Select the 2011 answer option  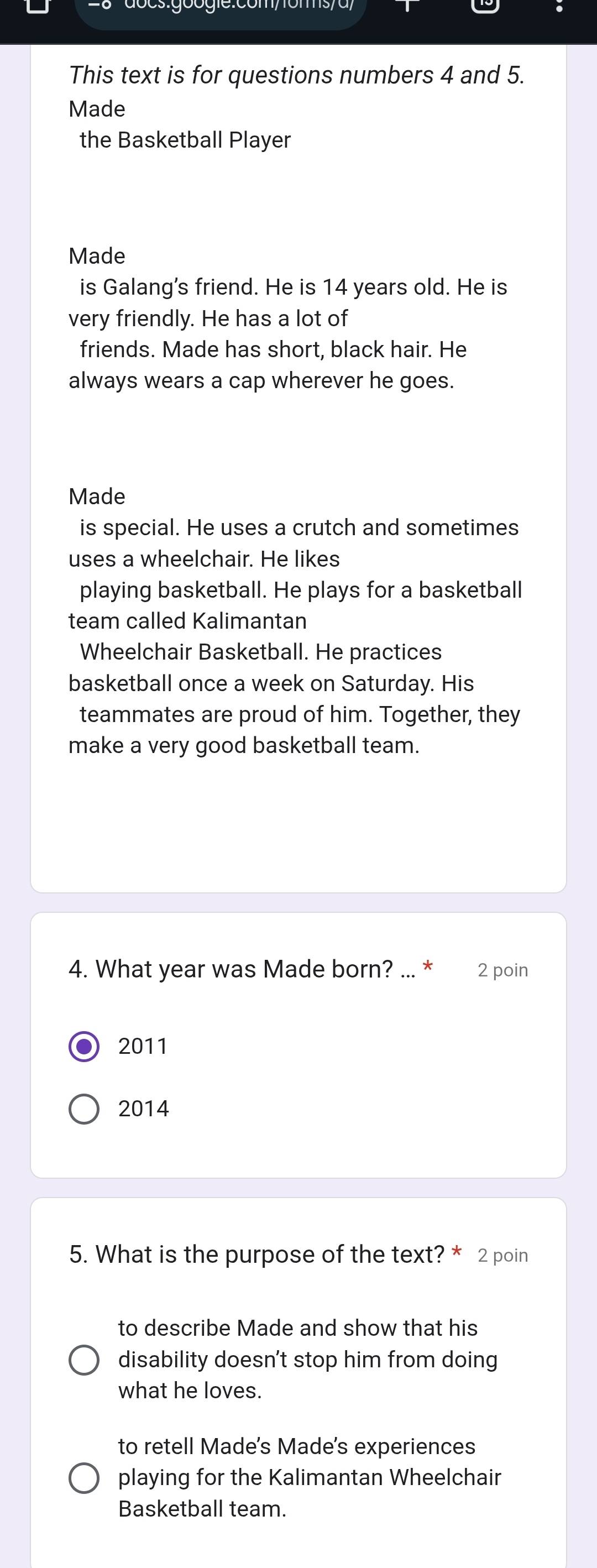pos(84,1047)
